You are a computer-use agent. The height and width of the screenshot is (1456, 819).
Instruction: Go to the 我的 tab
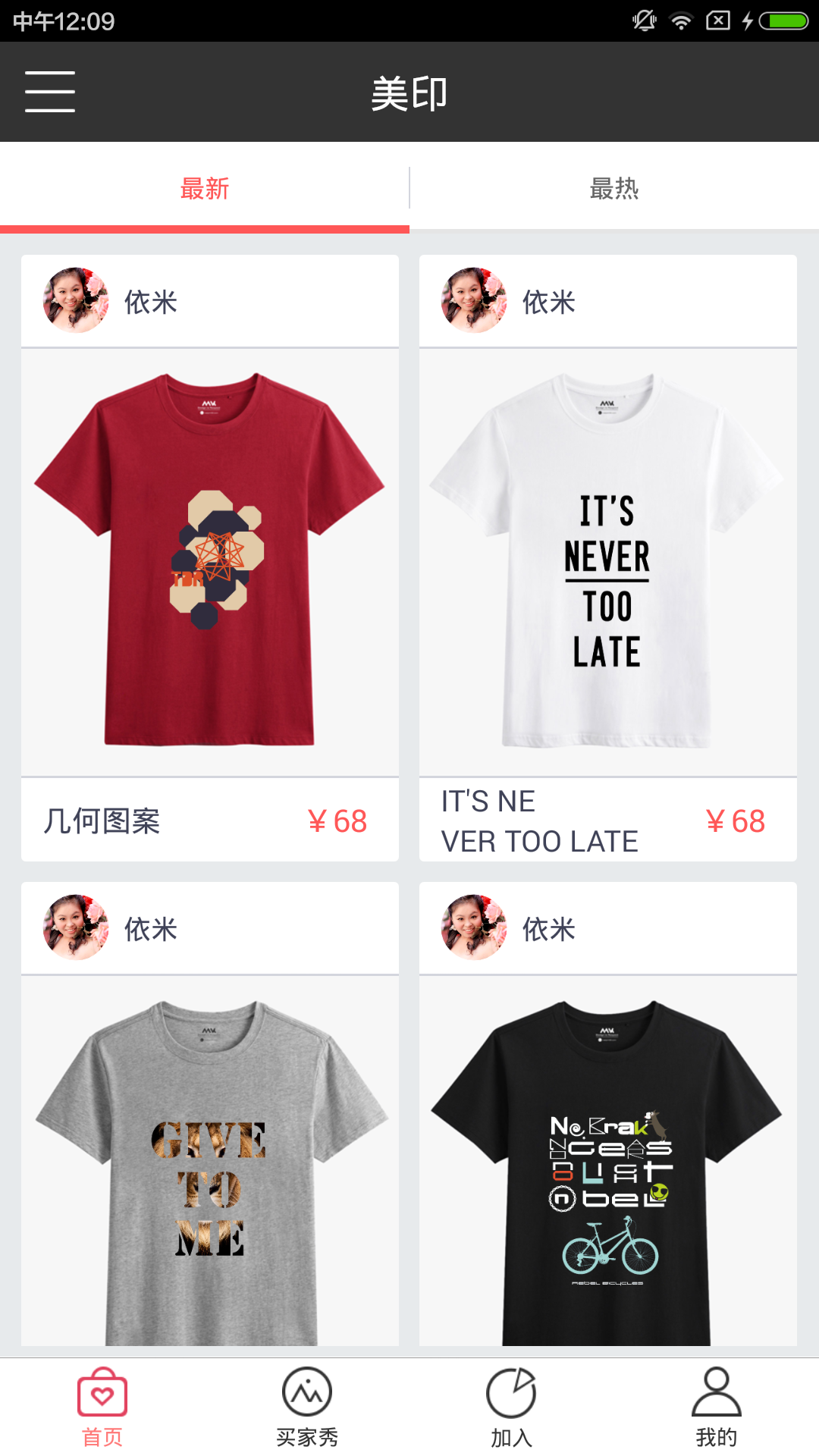point(717,1407)
